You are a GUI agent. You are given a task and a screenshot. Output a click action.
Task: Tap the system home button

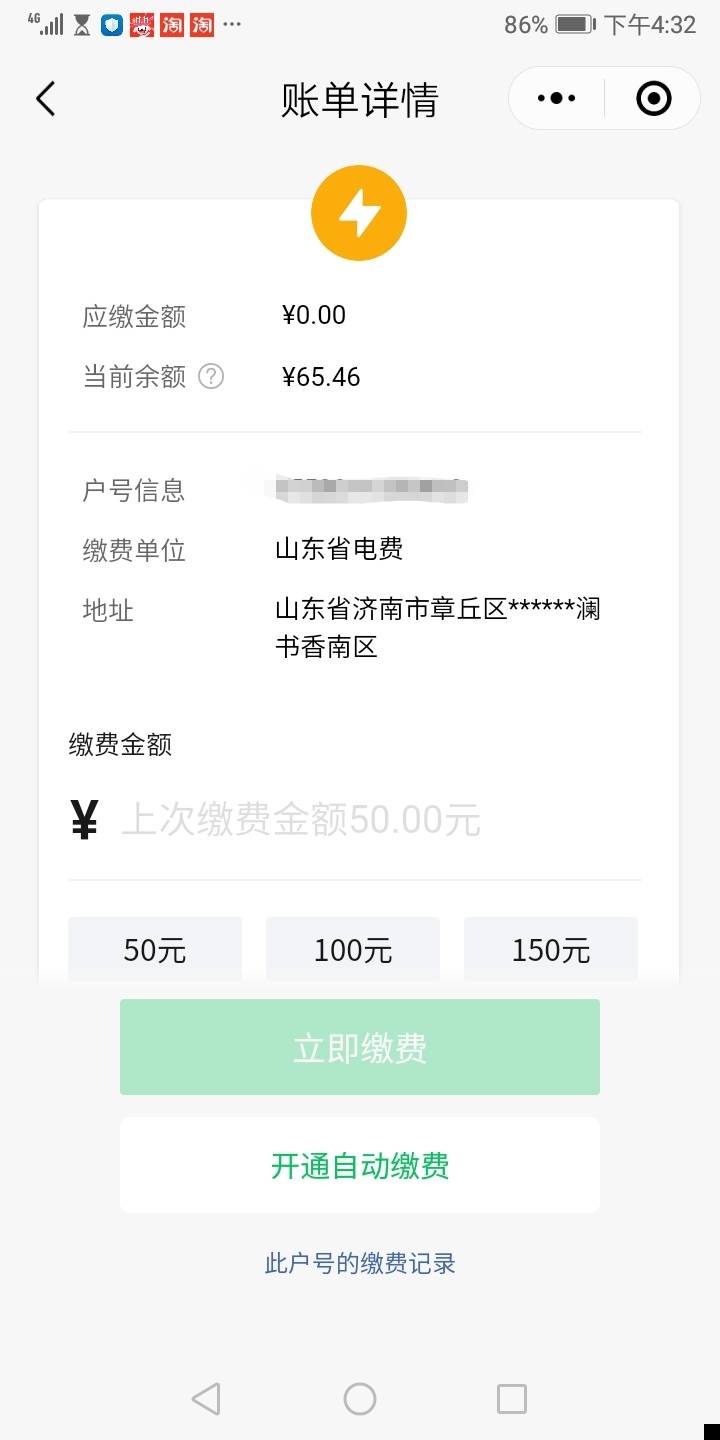point(360,1398)
